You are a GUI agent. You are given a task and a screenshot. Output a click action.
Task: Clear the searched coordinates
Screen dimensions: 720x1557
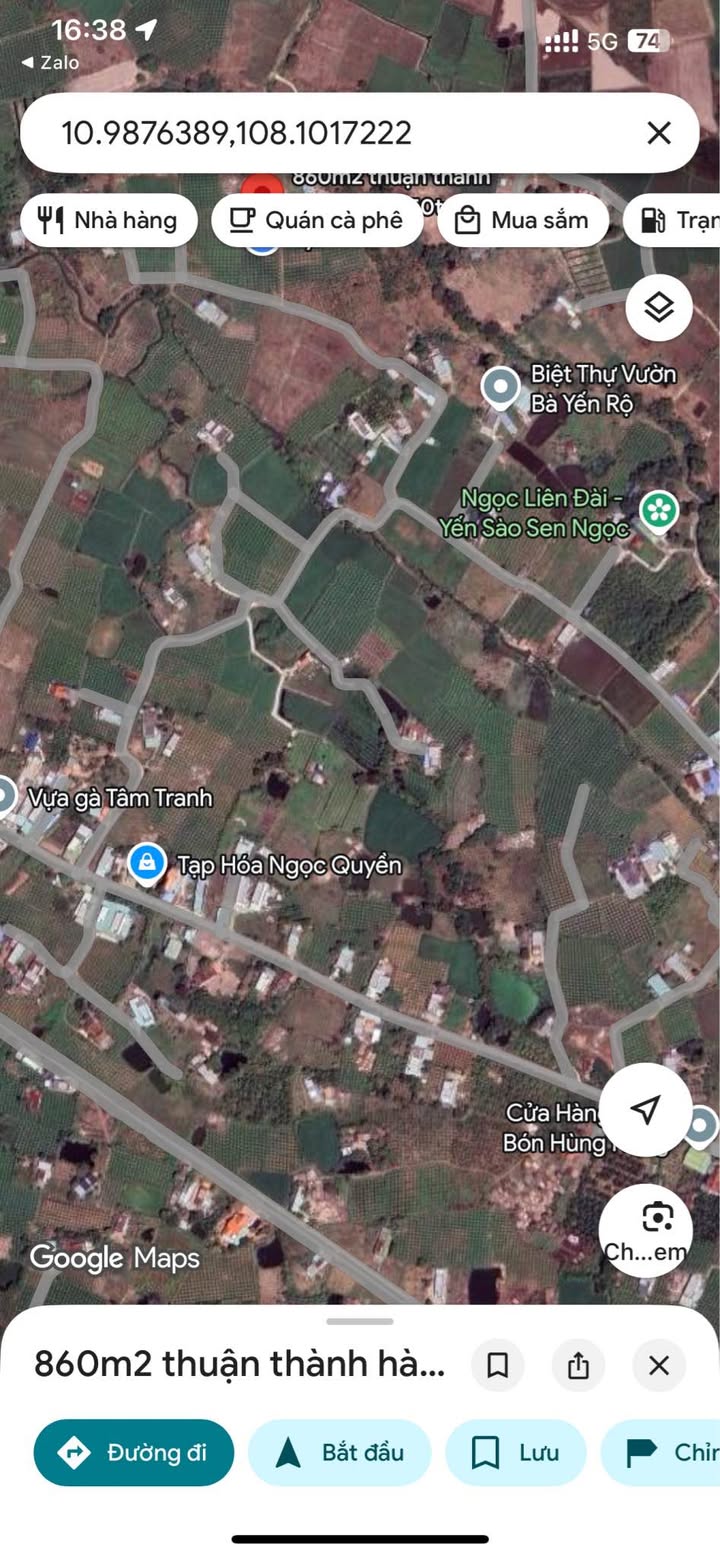pos(658,133)
